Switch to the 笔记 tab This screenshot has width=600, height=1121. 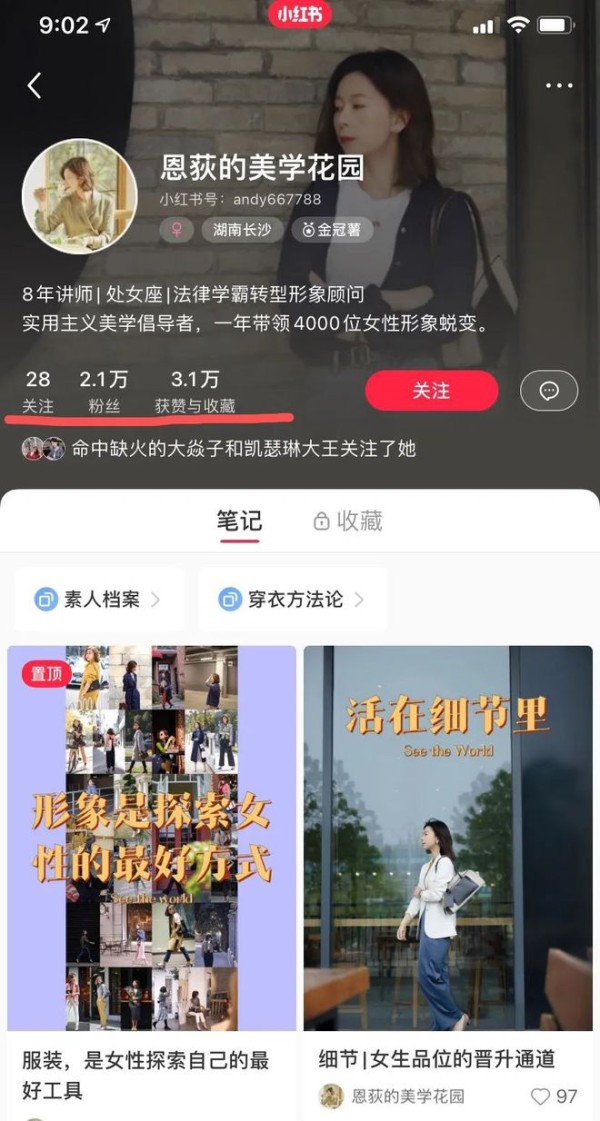coord(239,521)
